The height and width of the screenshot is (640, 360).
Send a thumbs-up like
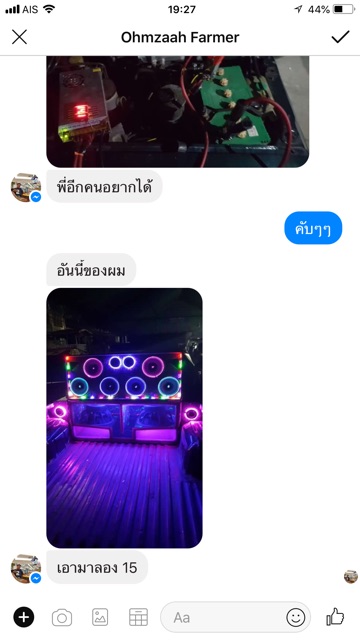(x=336, y=616)
